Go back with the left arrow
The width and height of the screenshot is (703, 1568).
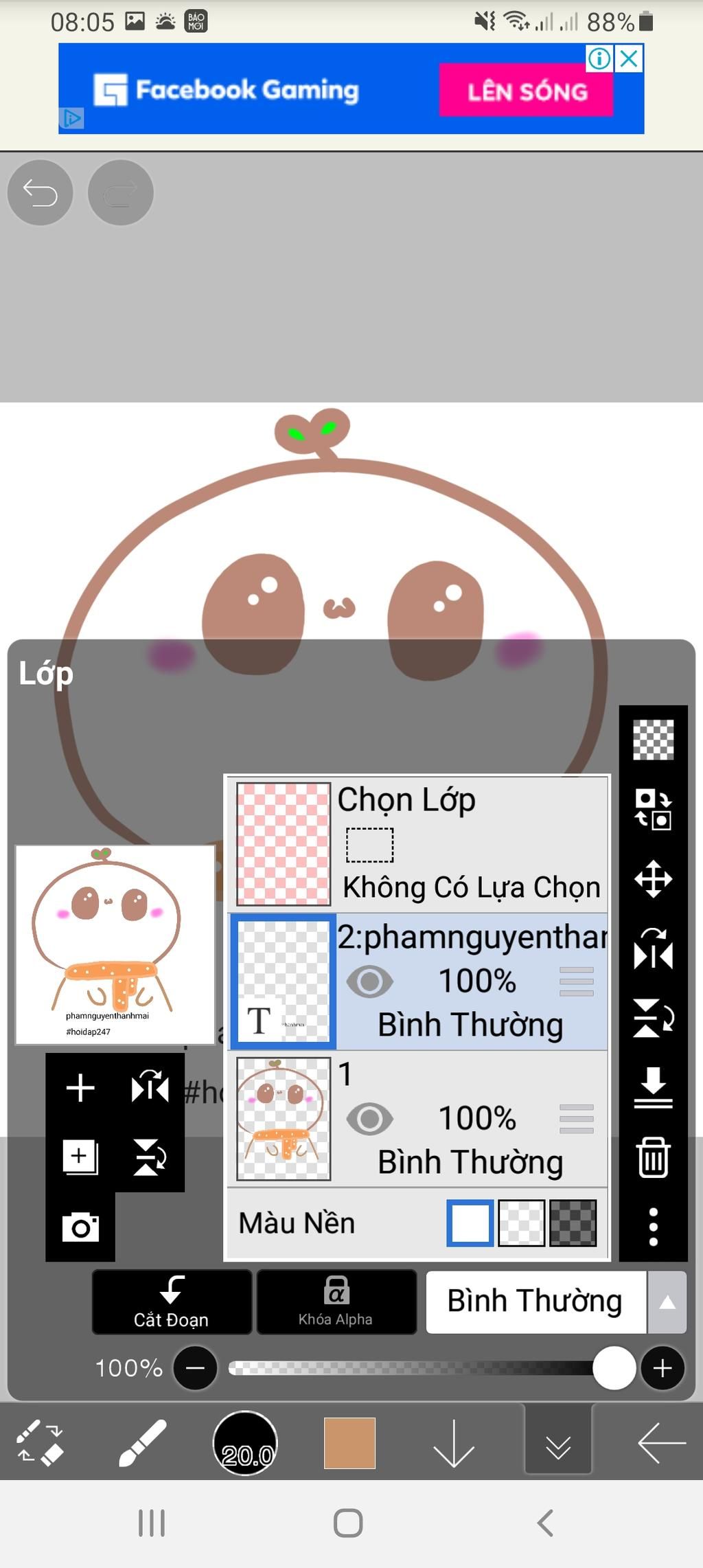click(661, 1443)
